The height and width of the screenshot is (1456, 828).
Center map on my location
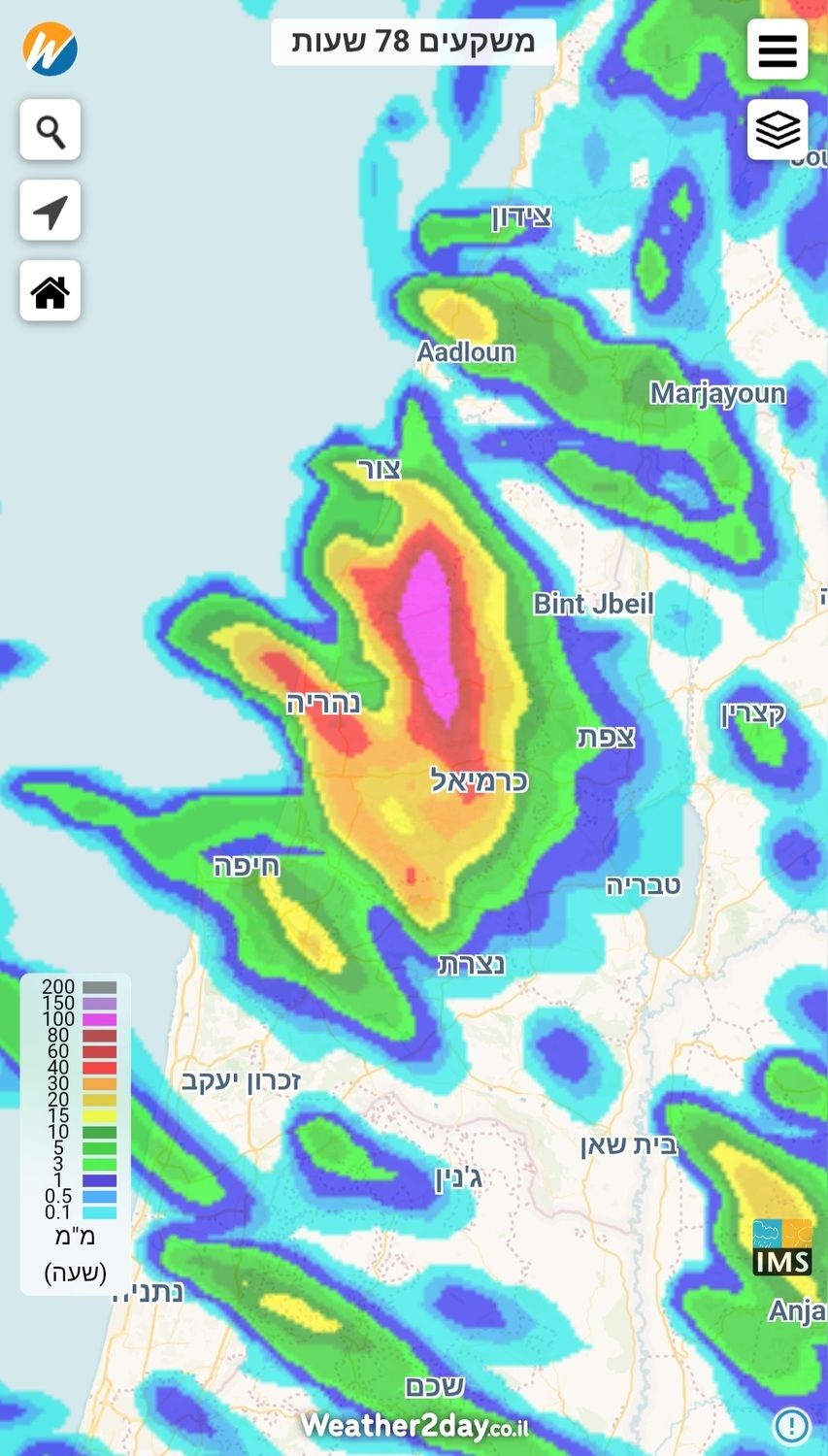tap(50, 211)
